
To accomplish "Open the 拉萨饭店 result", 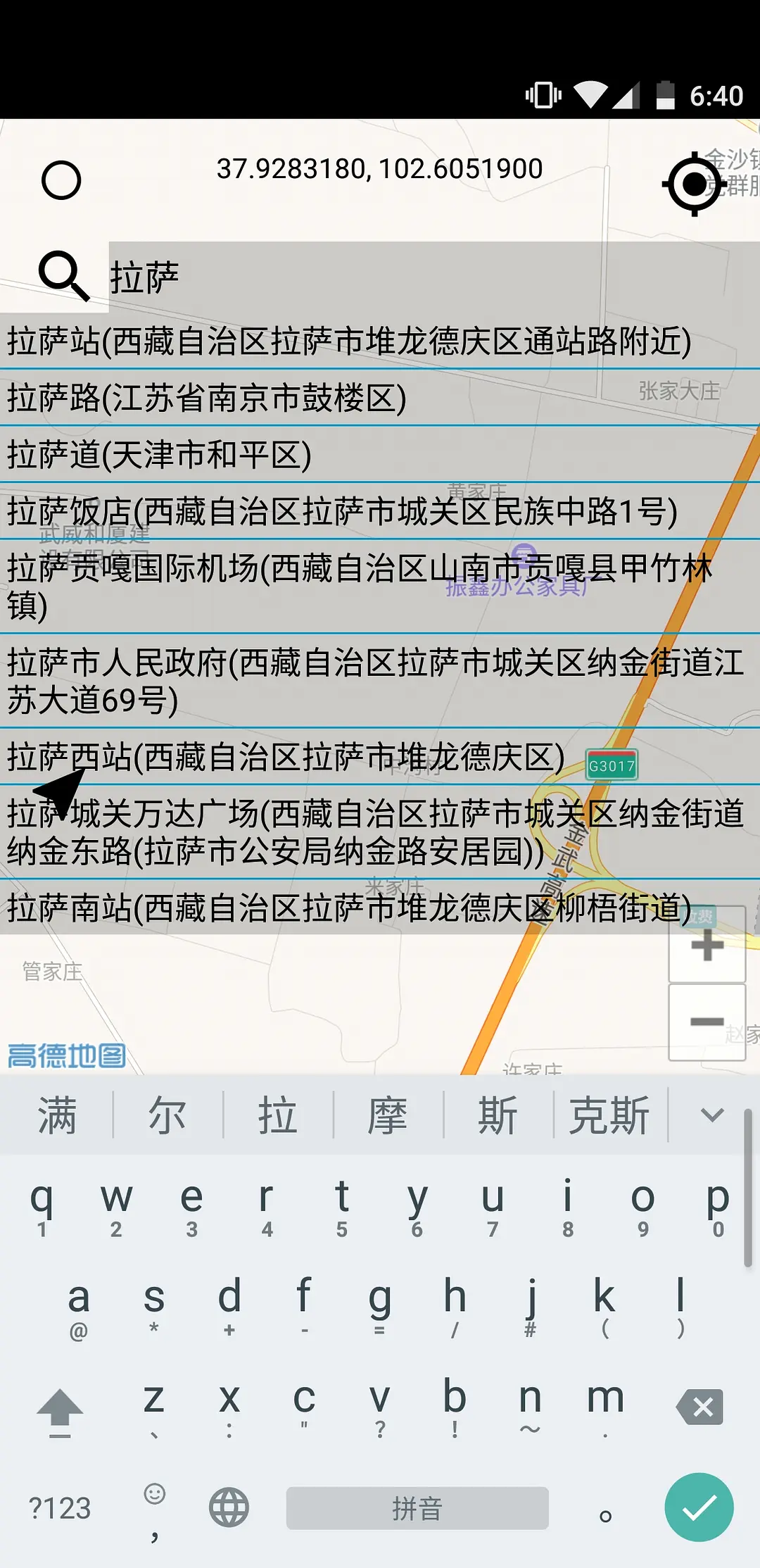I will [342, 512].
